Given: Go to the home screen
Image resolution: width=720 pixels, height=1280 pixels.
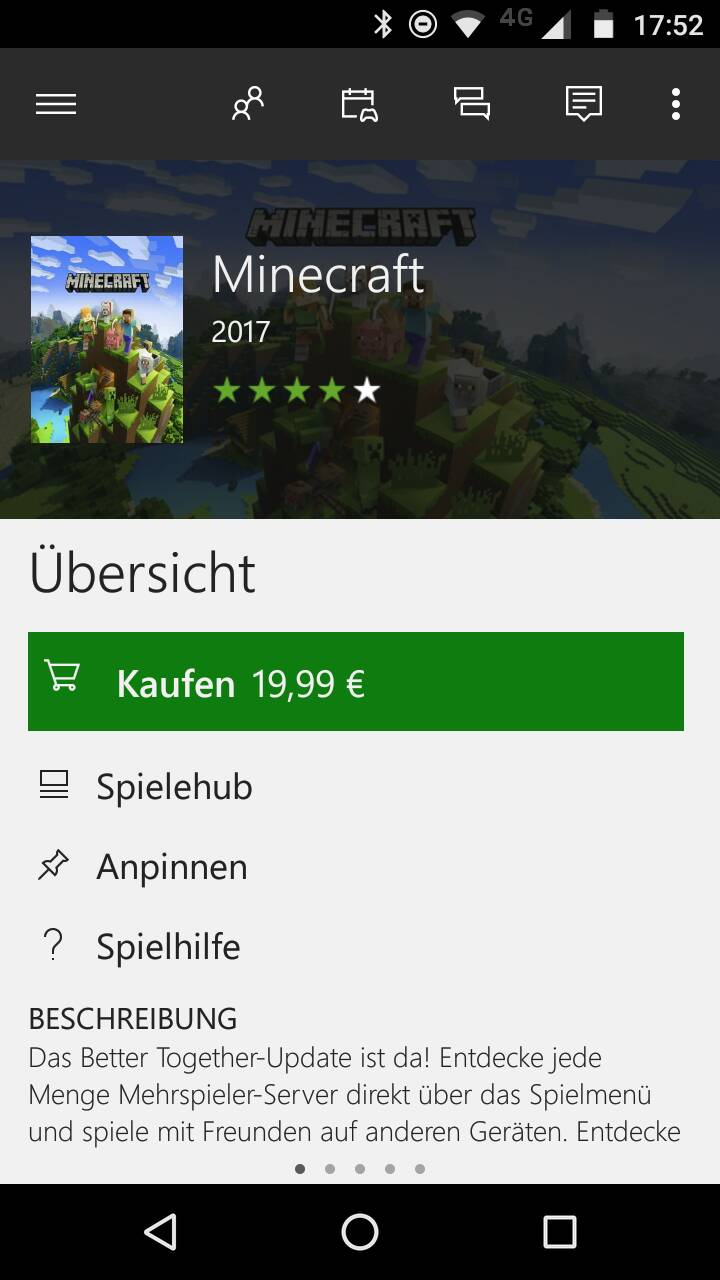Looking at the screenshot, I should point(360,1232).
